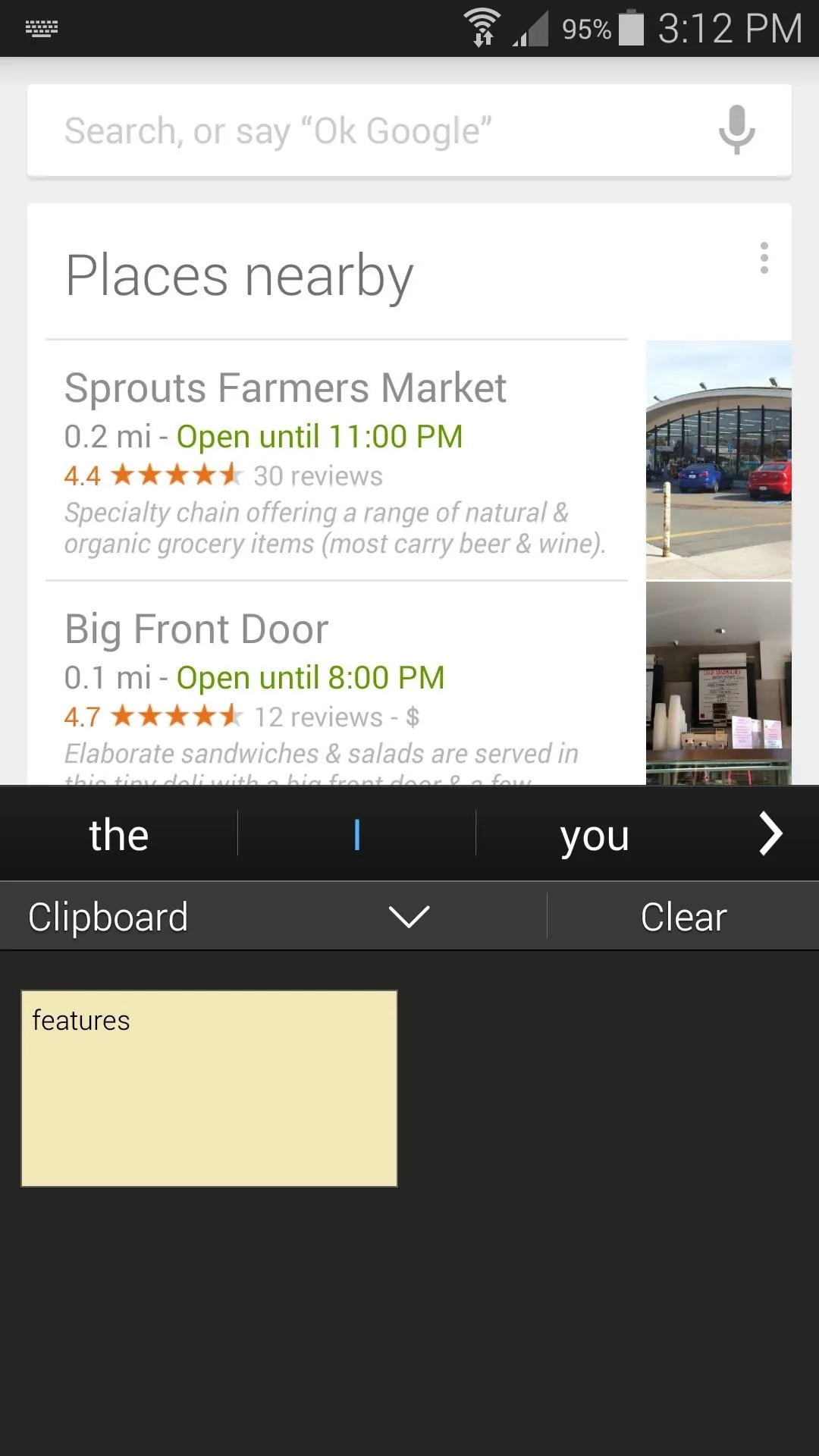Expand more word suggestions with the arrow
The width and height of the screenshot is (819, 1456).
click(770, 834)
